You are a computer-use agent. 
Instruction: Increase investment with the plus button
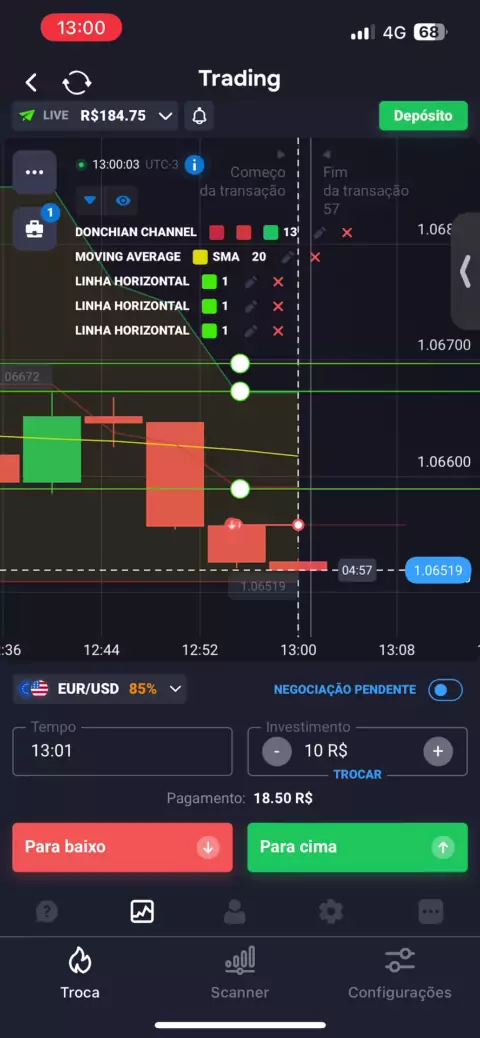pos(438,751)
